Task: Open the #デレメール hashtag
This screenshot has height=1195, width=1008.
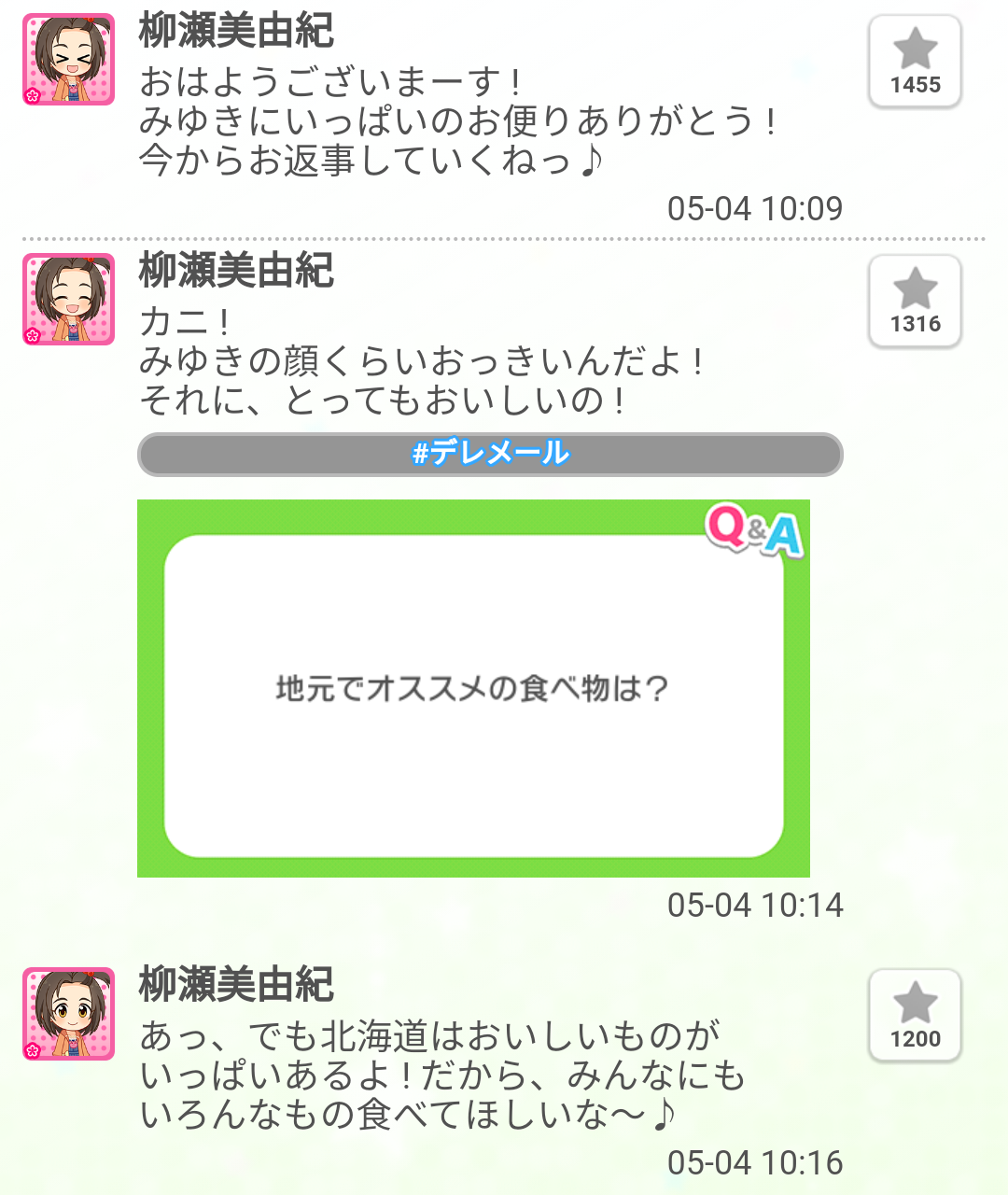Action: [x=490, y=454]
